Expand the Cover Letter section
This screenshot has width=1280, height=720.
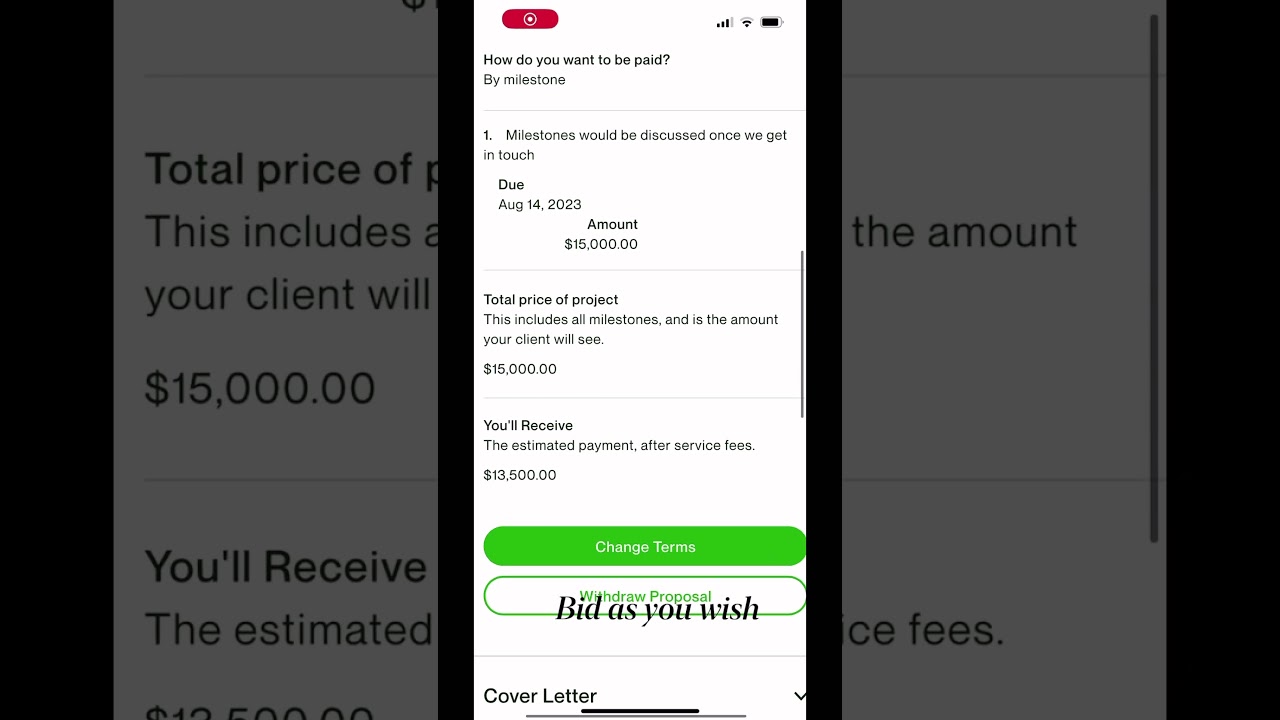[798, 696]
